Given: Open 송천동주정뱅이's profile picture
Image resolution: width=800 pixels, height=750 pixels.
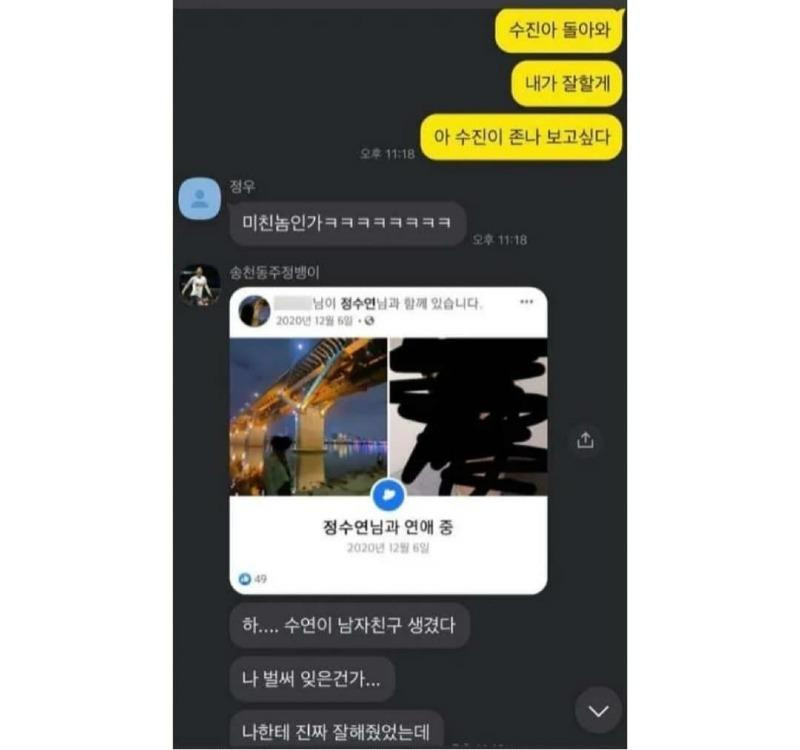Looking at the screenshot, I should pyautogui.click(x=199, y=285).
